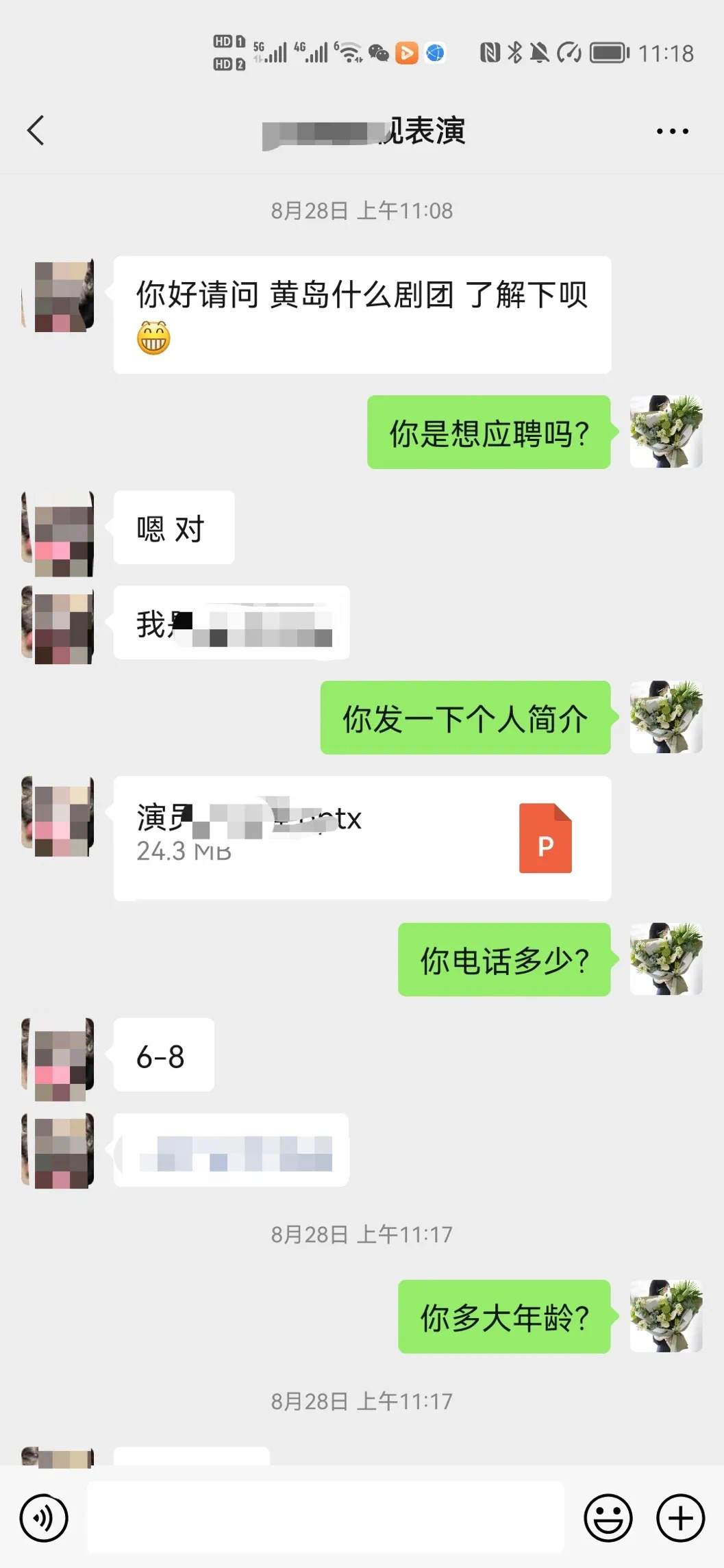Open the emoji picker
The height and width of the screenshot is (1568, 724).
(x=608, y=1517)
